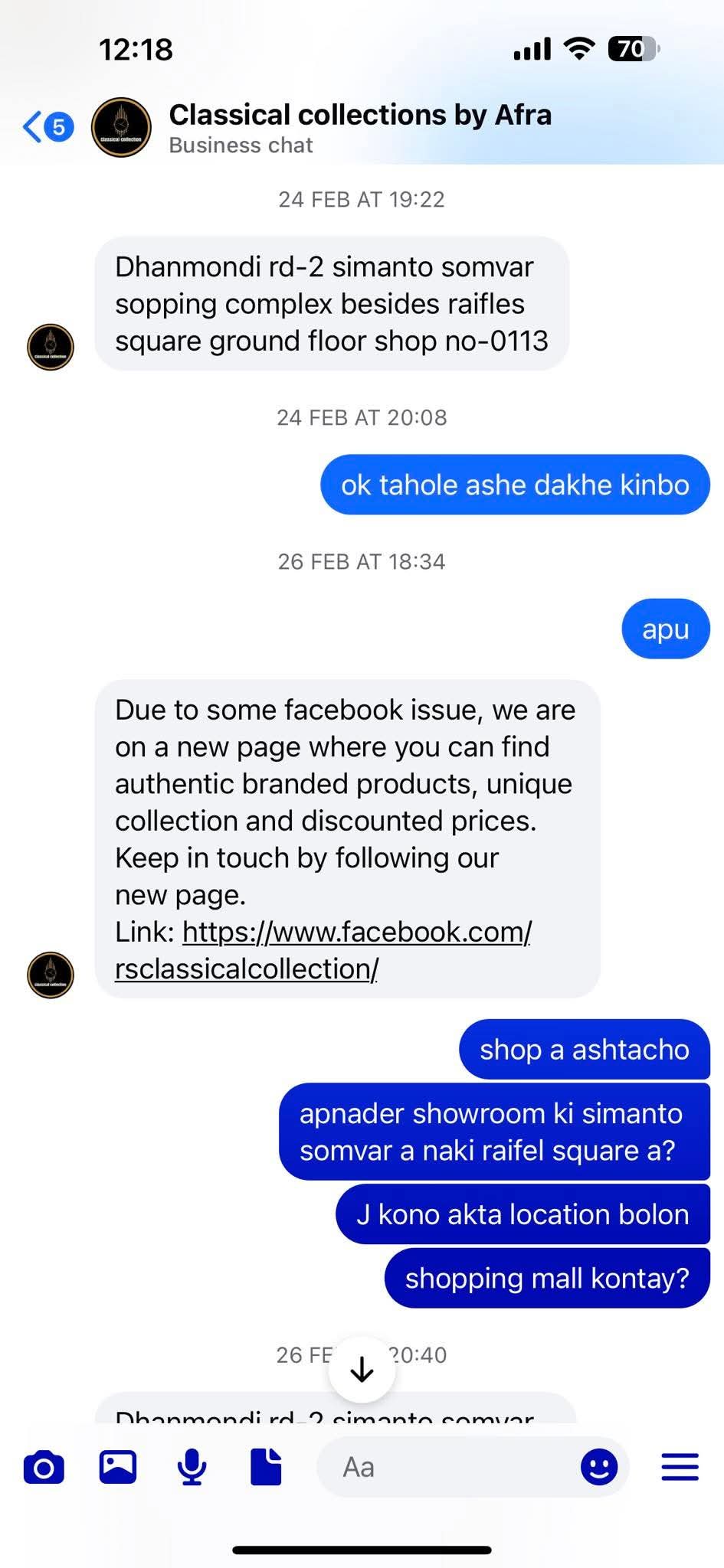724x1568 pixels.
Task: Open the camera to take a photo
Action: (x=44, y=1467)
